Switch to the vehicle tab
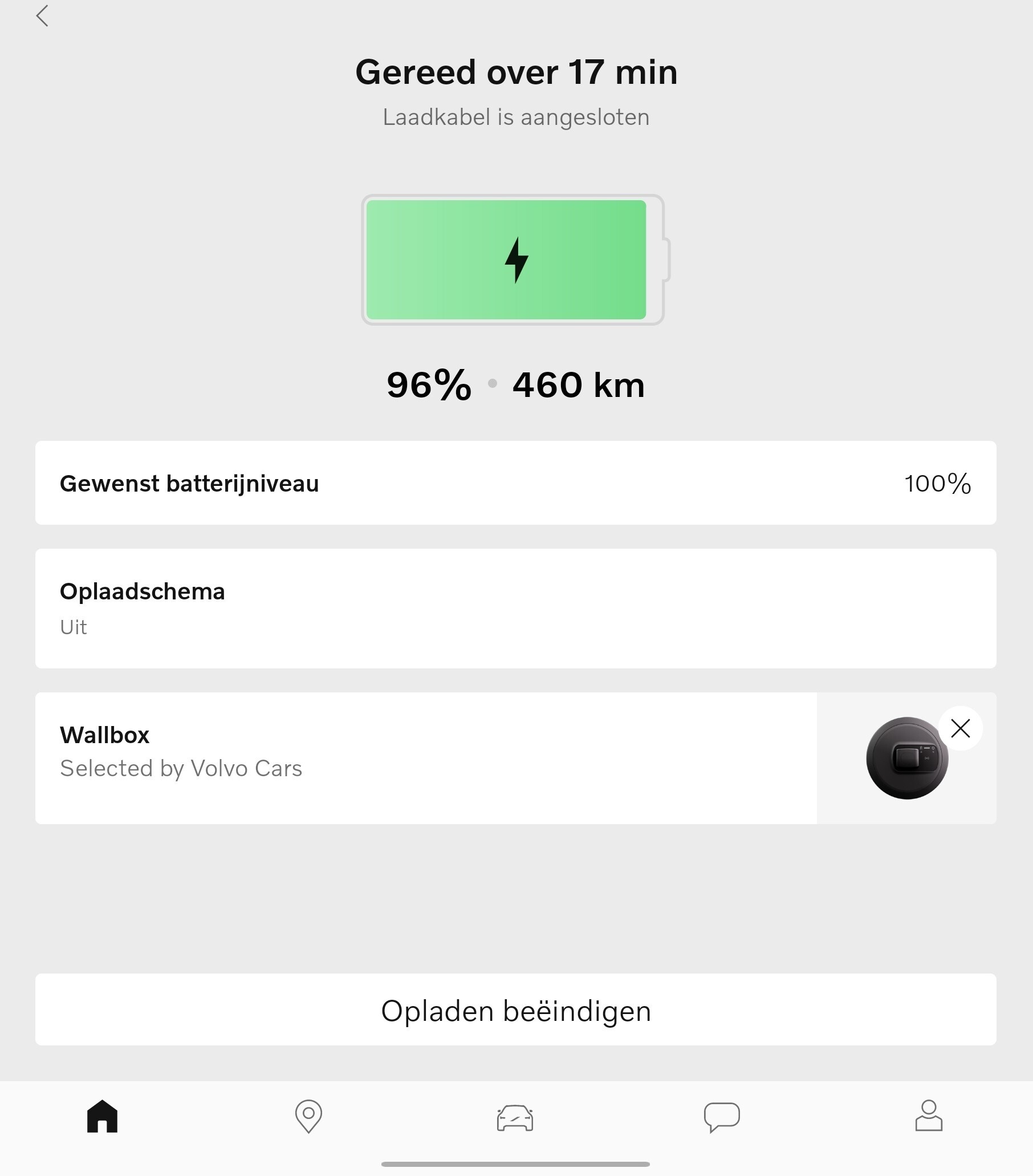 [x=515, y=1116]
